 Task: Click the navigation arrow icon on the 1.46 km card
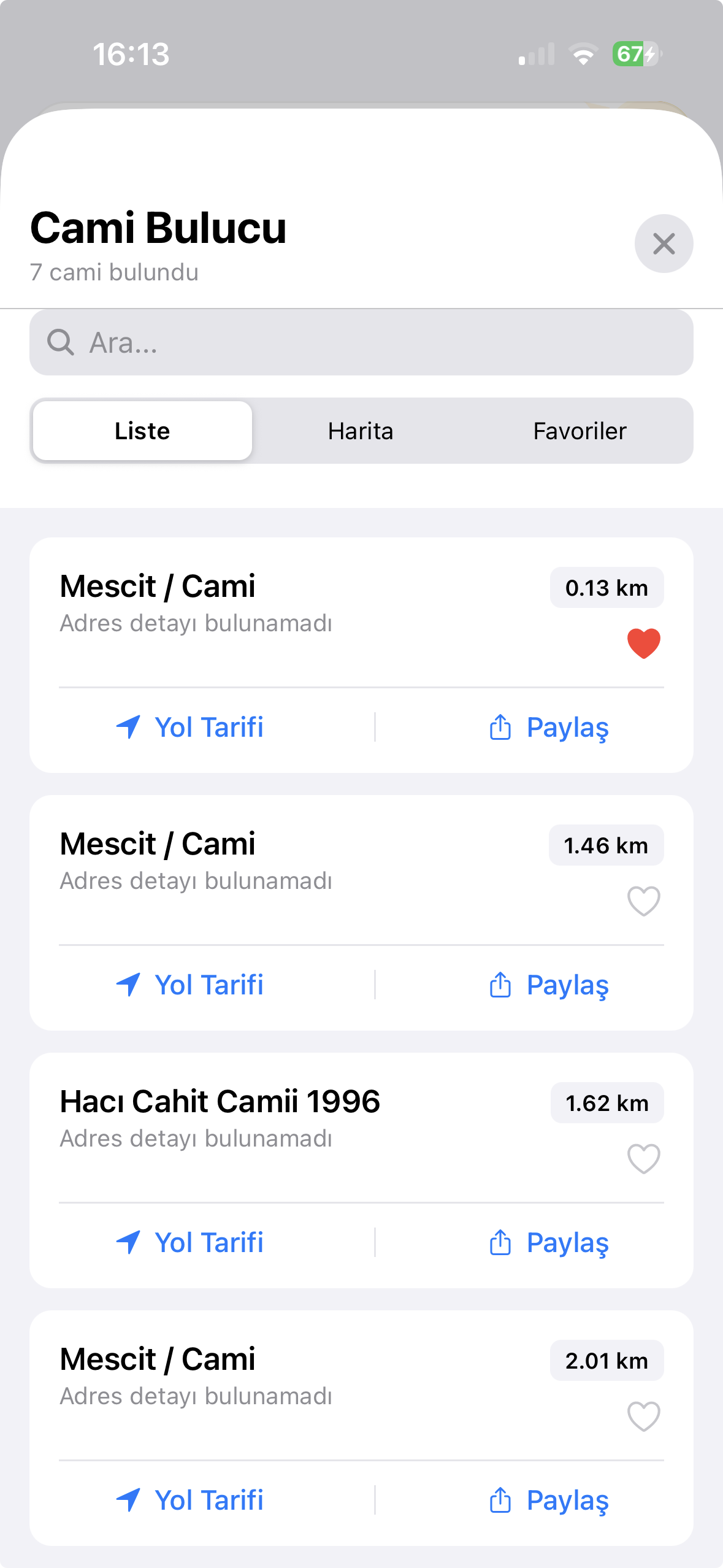click(128, 985)
